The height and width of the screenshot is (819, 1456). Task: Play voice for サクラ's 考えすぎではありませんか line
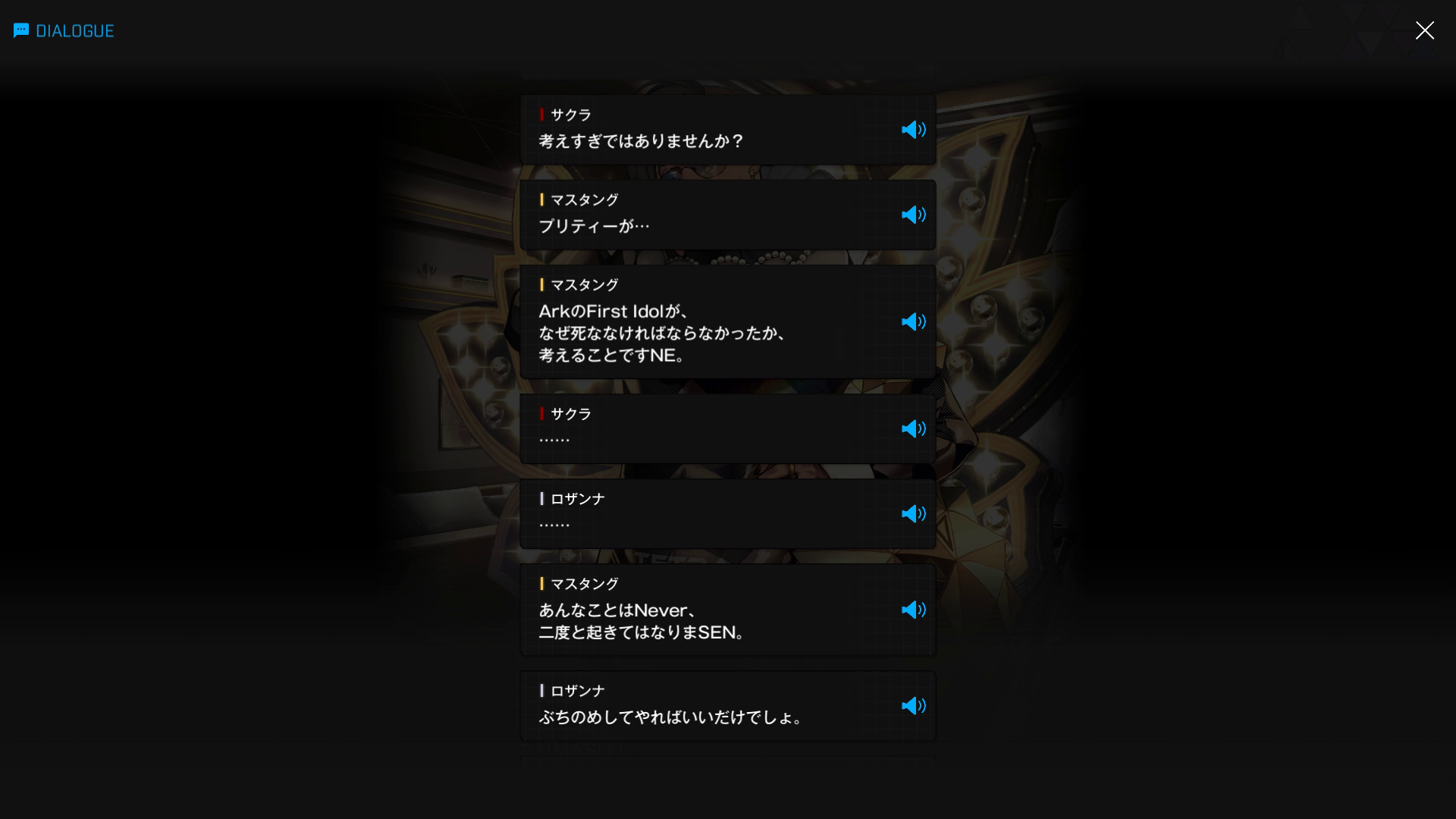pos(913,130)
